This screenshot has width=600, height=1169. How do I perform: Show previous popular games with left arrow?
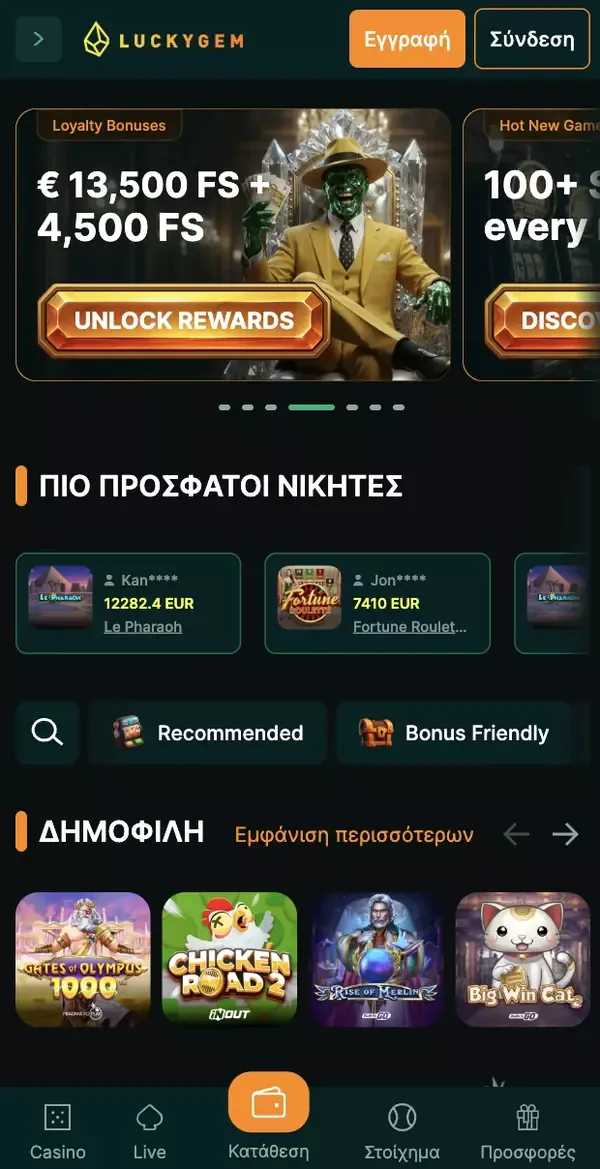click(x=516, y=834)
